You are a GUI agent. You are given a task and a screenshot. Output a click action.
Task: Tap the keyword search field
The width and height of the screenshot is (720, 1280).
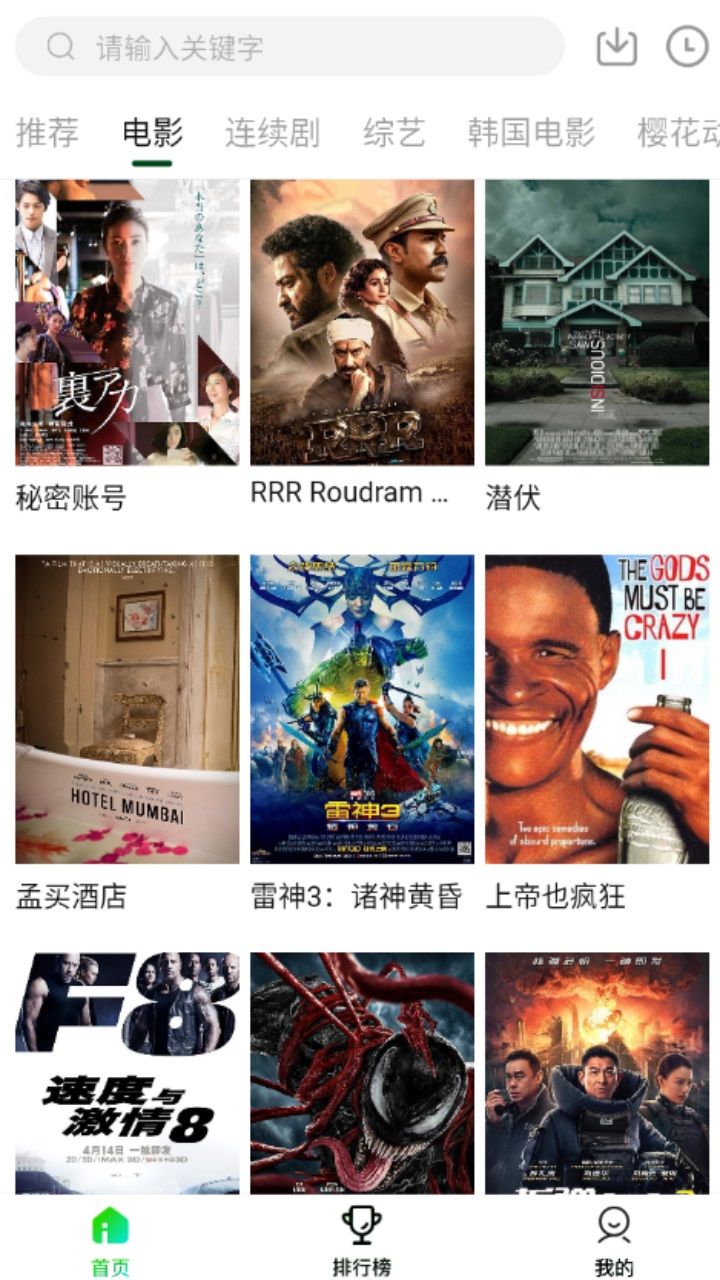pyautogui.click(x=290, y=47)
